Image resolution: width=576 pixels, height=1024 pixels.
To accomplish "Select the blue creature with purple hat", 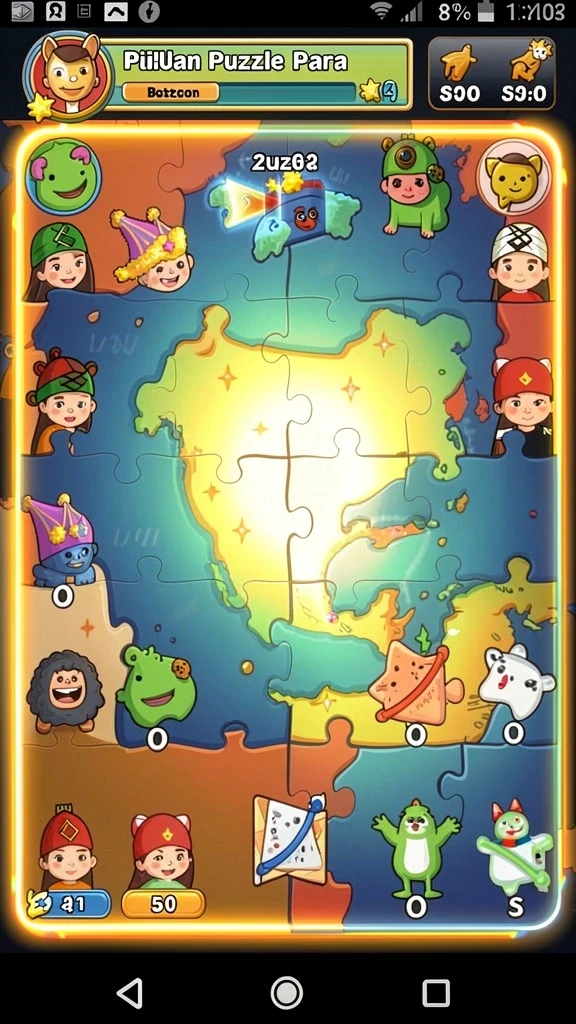I will click(x=60, y=541).
